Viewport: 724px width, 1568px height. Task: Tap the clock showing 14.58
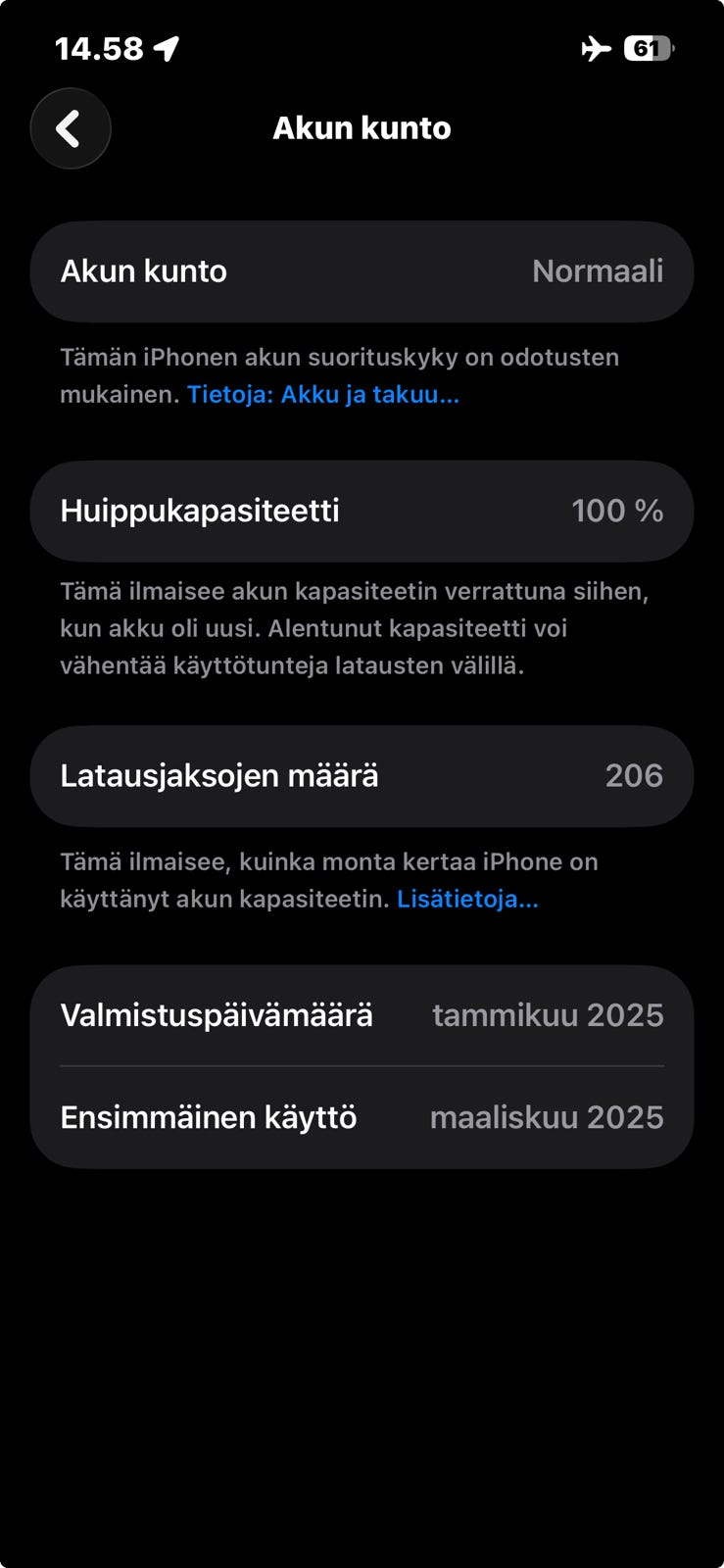[x=98, y=46]
